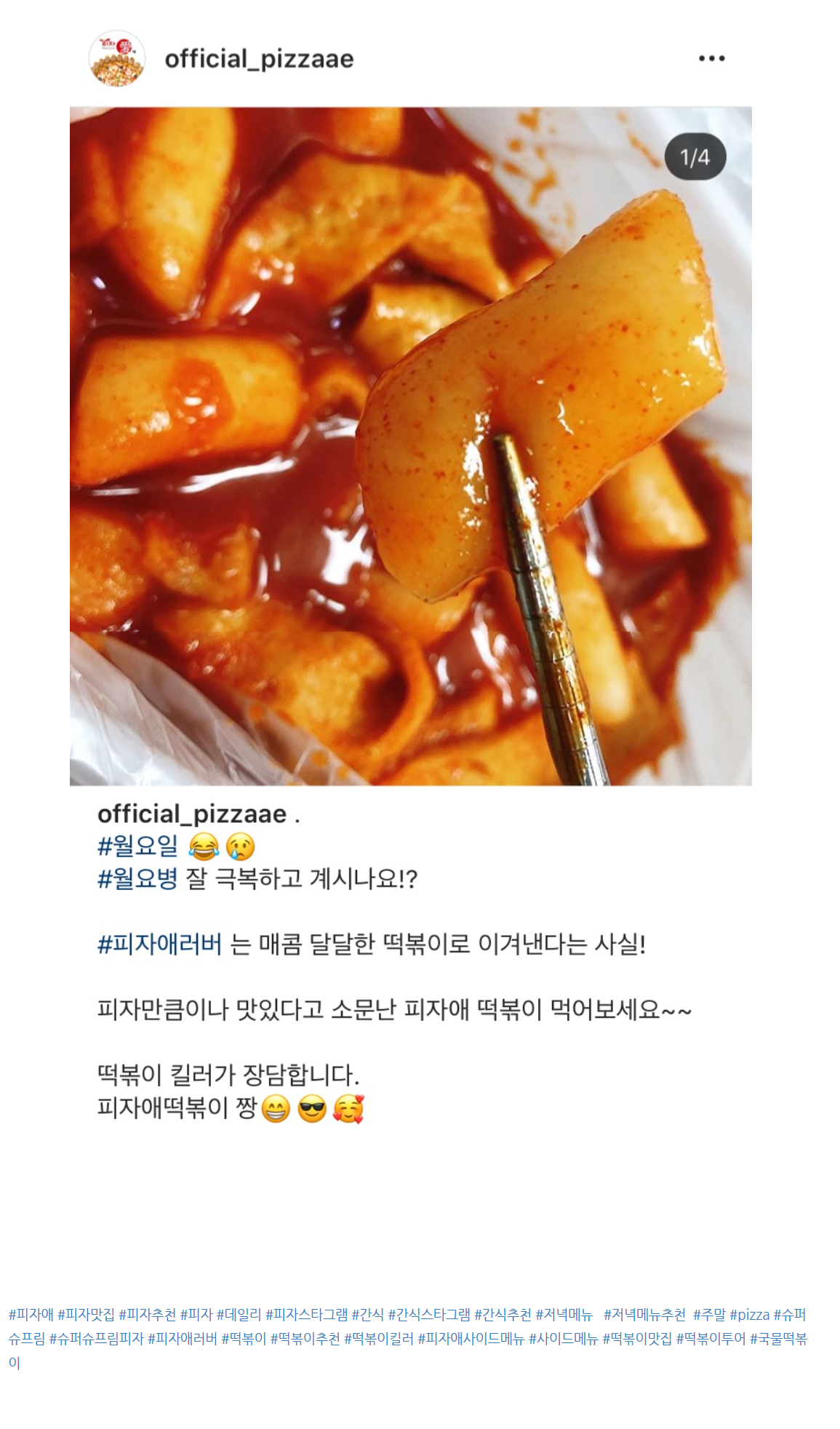Open the #pizza hashtag link
840x1429 pixels.
pyautogui.click(x=749, y=1315)
